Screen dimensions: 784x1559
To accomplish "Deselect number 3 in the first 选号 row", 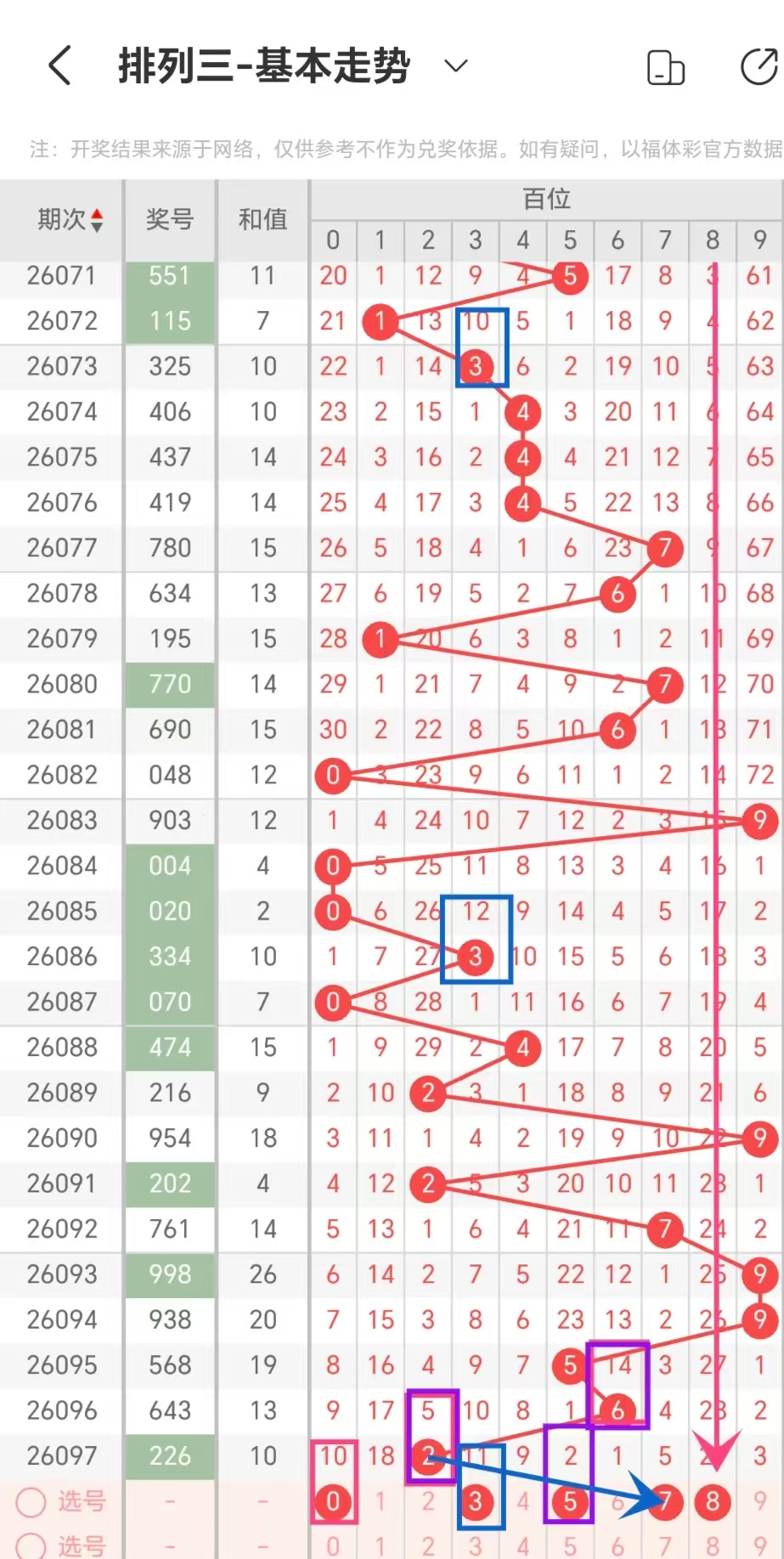I will (476, 1502).
